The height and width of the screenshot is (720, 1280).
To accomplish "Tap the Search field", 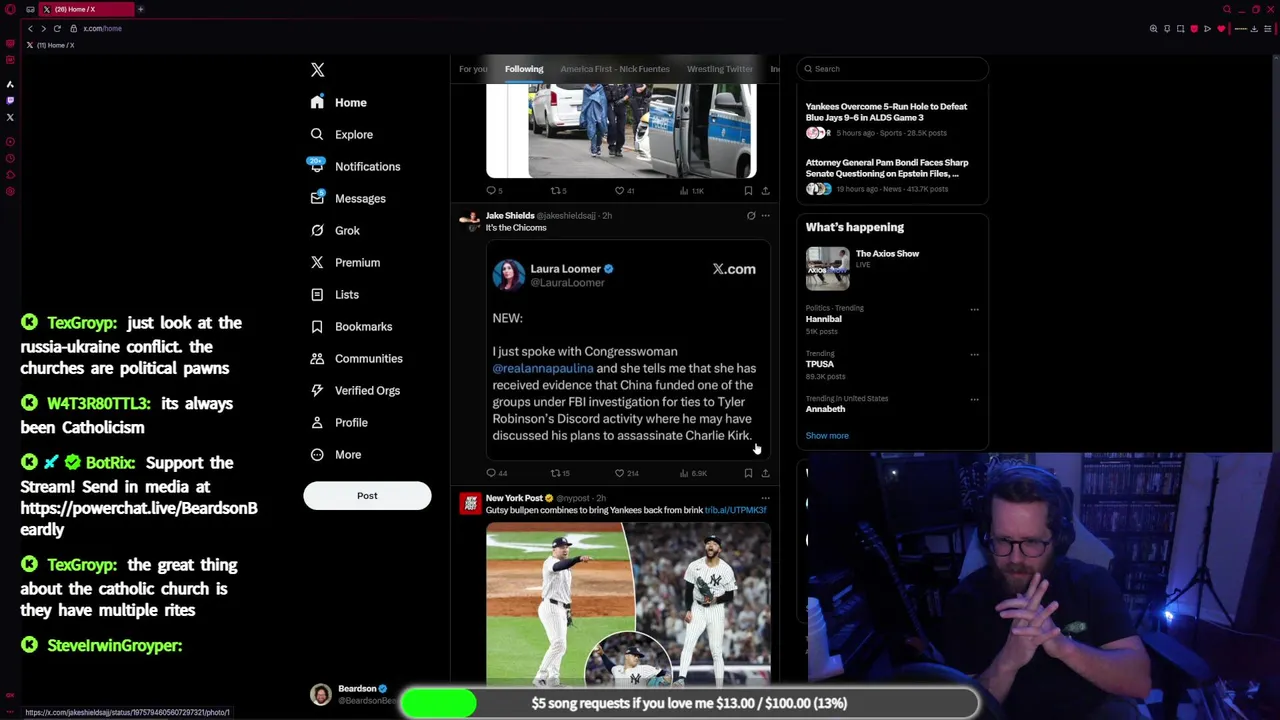I will (893, 69).
